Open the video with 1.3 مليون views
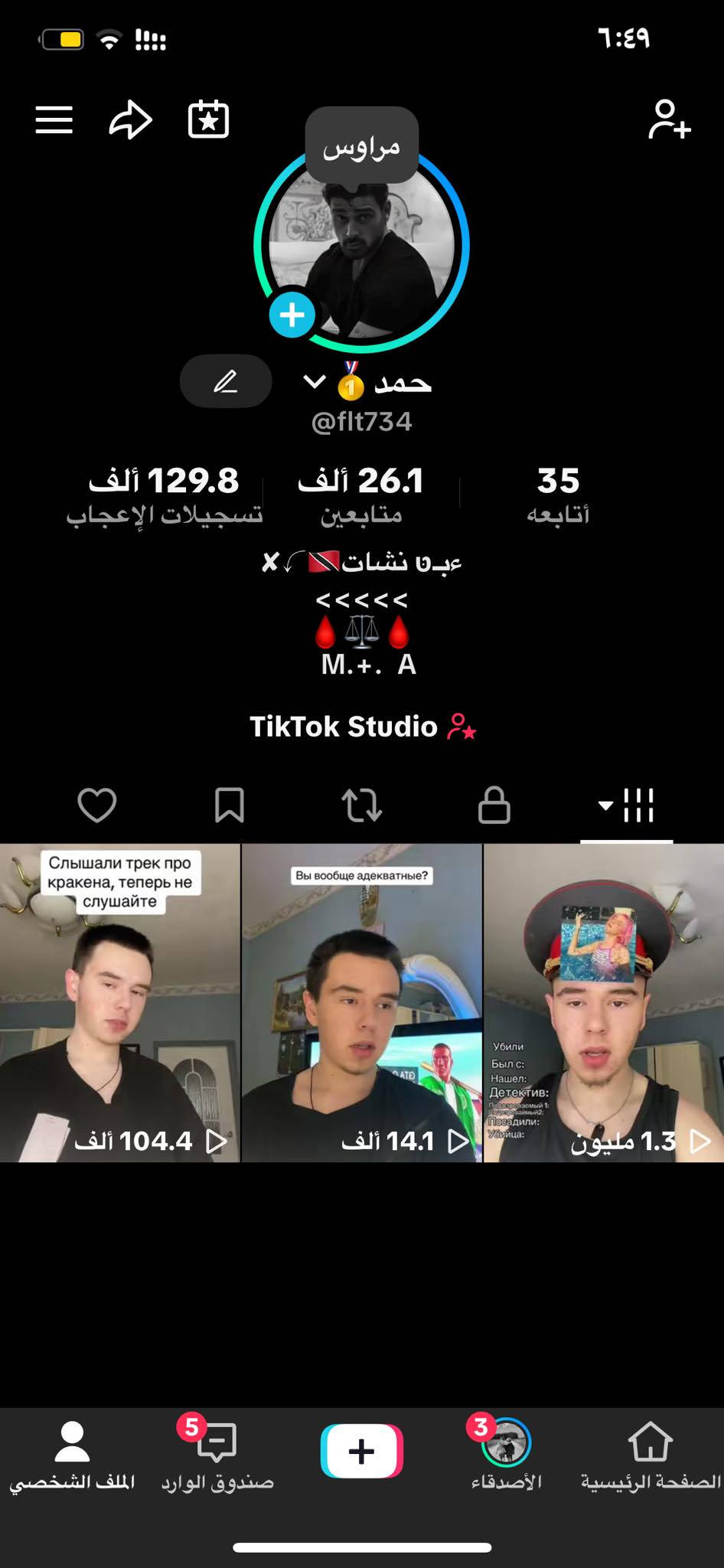This screenshot has width=724, height=1568. (x=604, y=1003)
